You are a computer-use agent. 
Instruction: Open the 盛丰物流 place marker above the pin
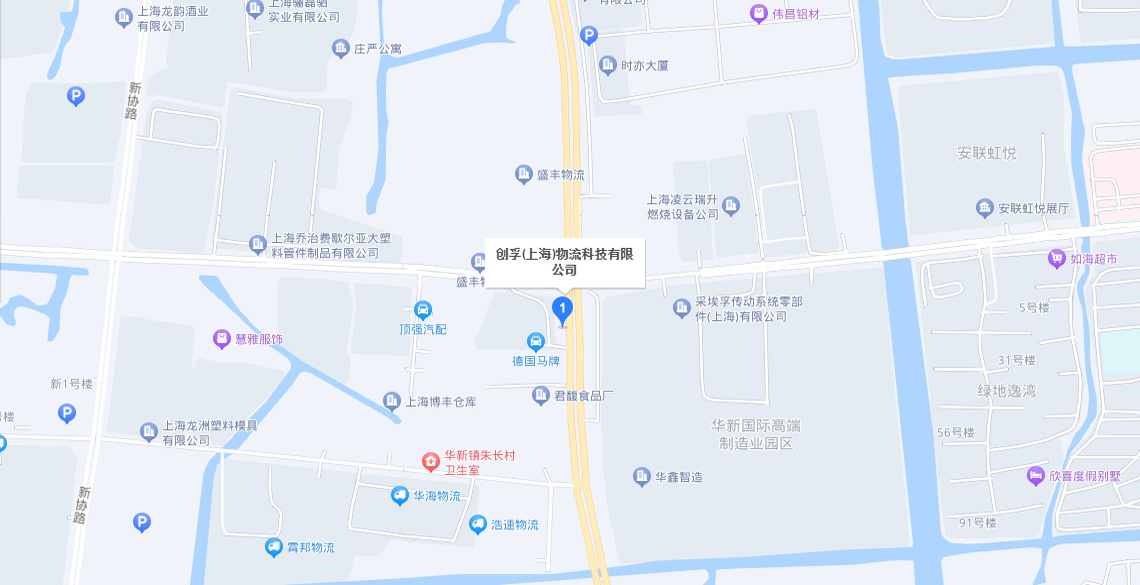coord(523,175)
